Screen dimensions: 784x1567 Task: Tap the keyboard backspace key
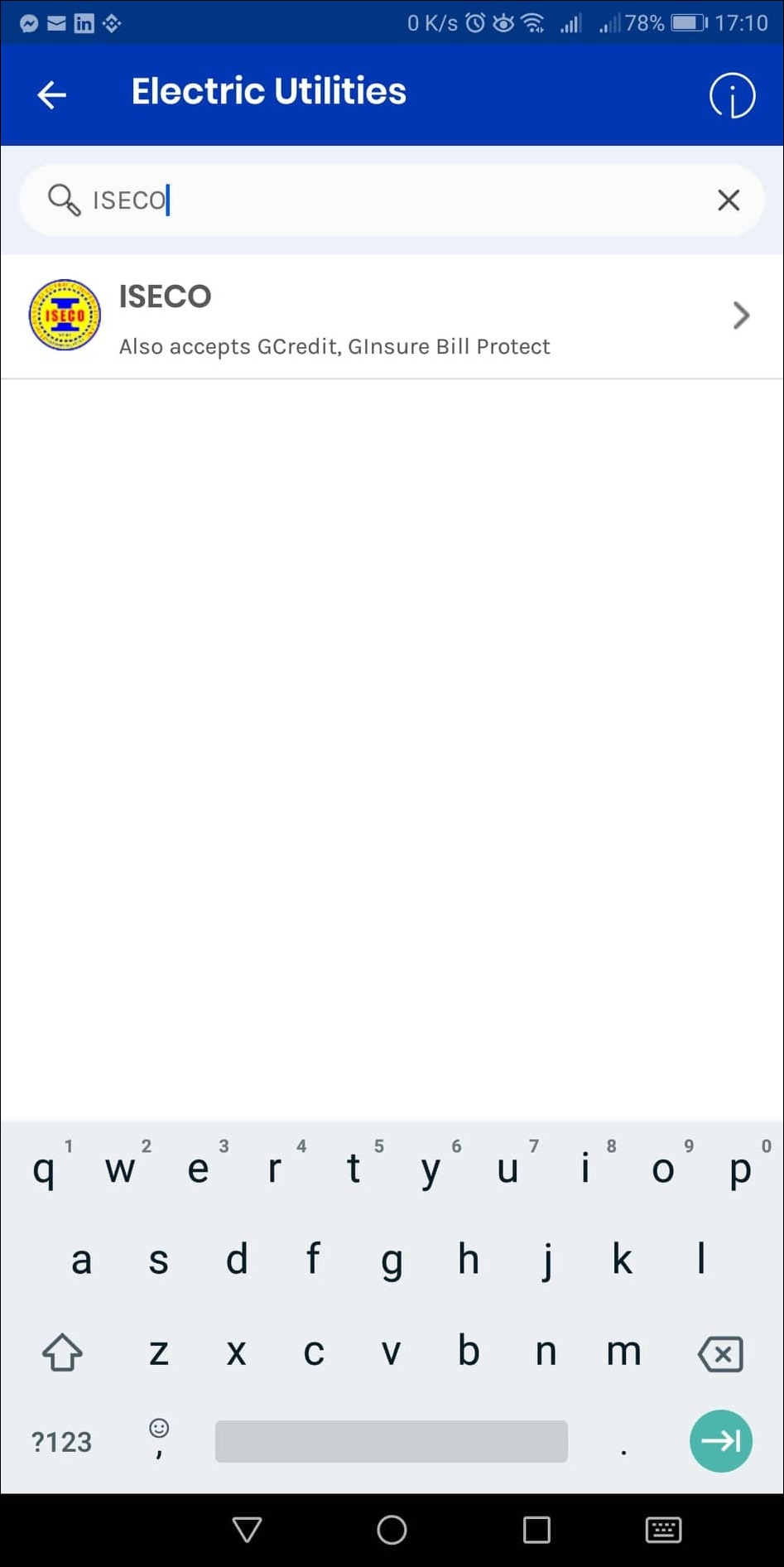720,1354
